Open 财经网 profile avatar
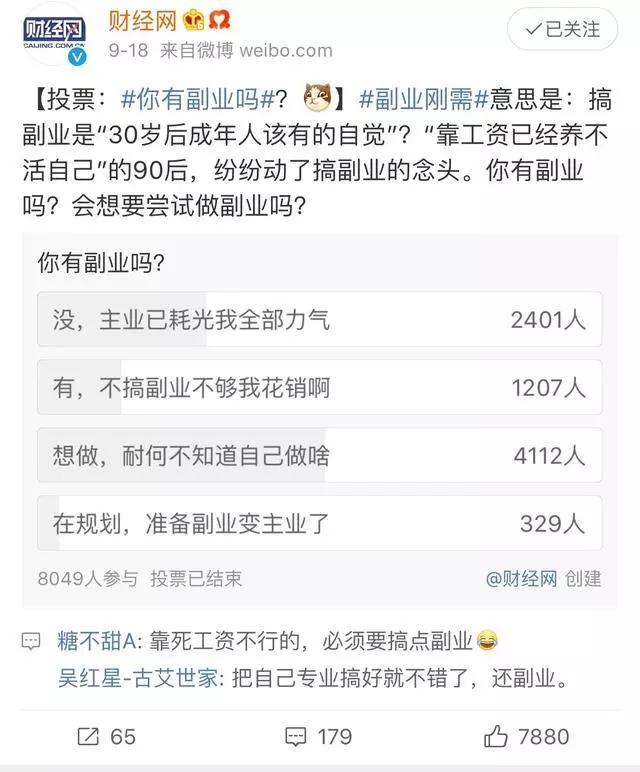The image size is (640, 772). [54, 33]
